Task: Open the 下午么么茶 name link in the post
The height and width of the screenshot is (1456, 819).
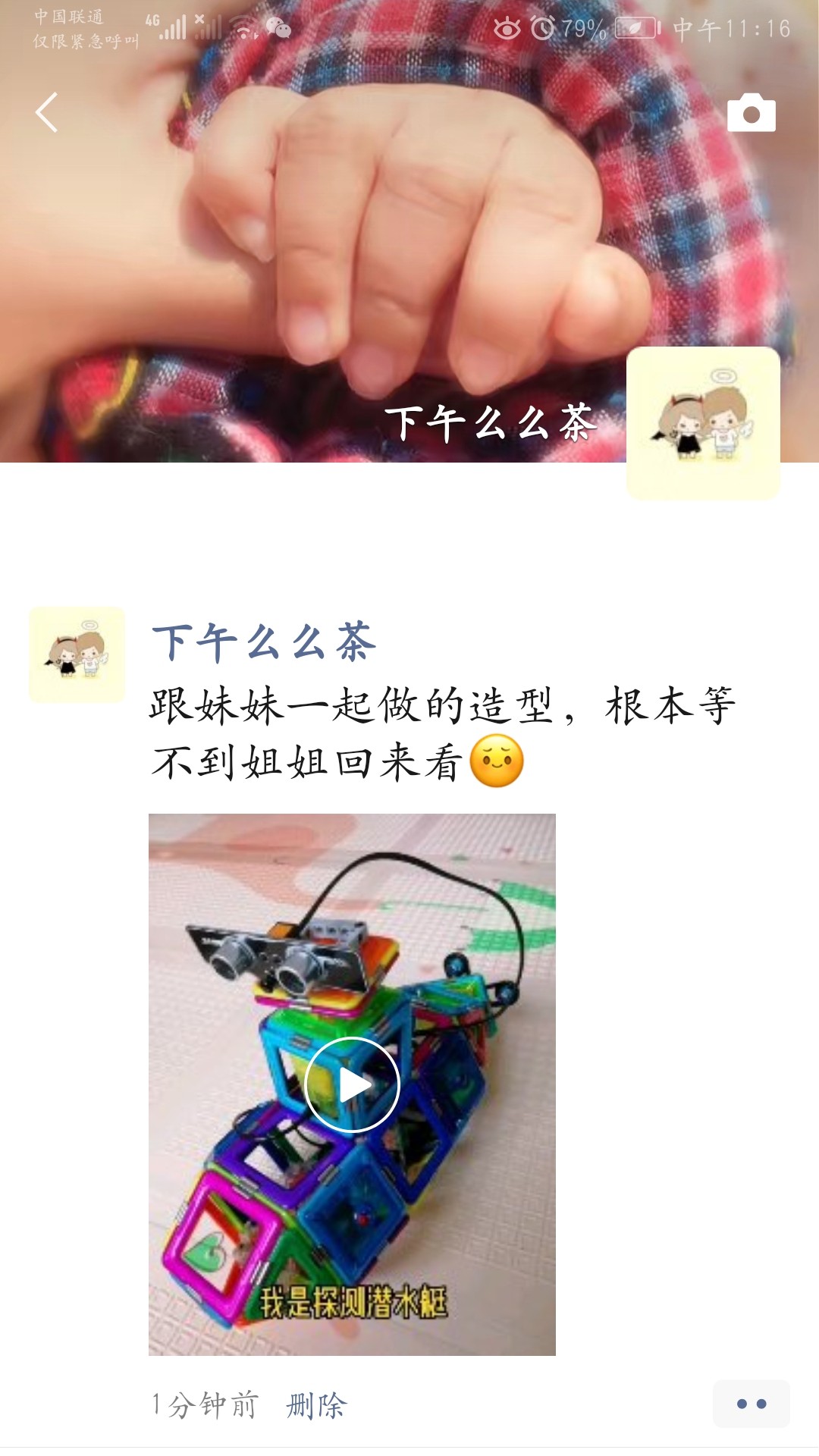Action: pyautogui.click(x=264, y=642)
